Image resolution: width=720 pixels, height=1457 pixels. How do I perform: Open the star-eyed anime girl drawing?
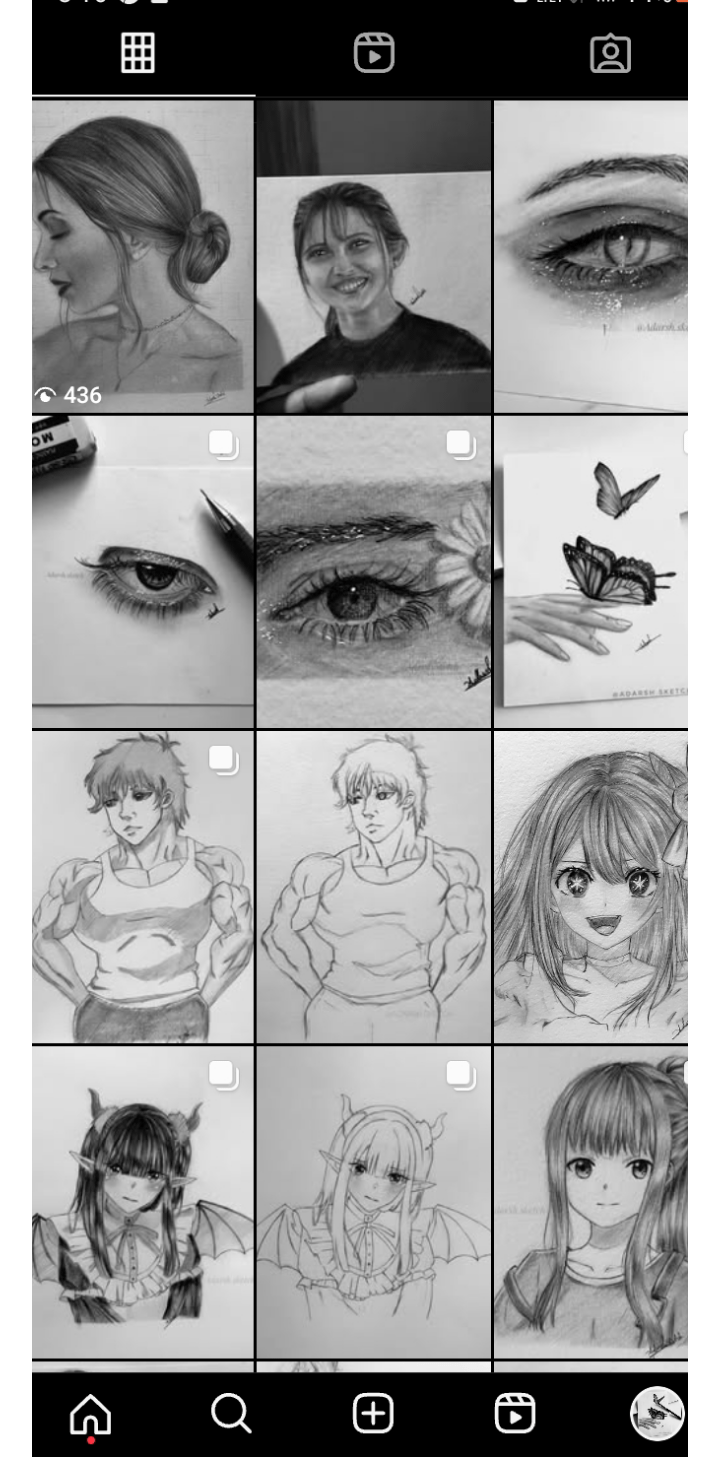point(591,888)
